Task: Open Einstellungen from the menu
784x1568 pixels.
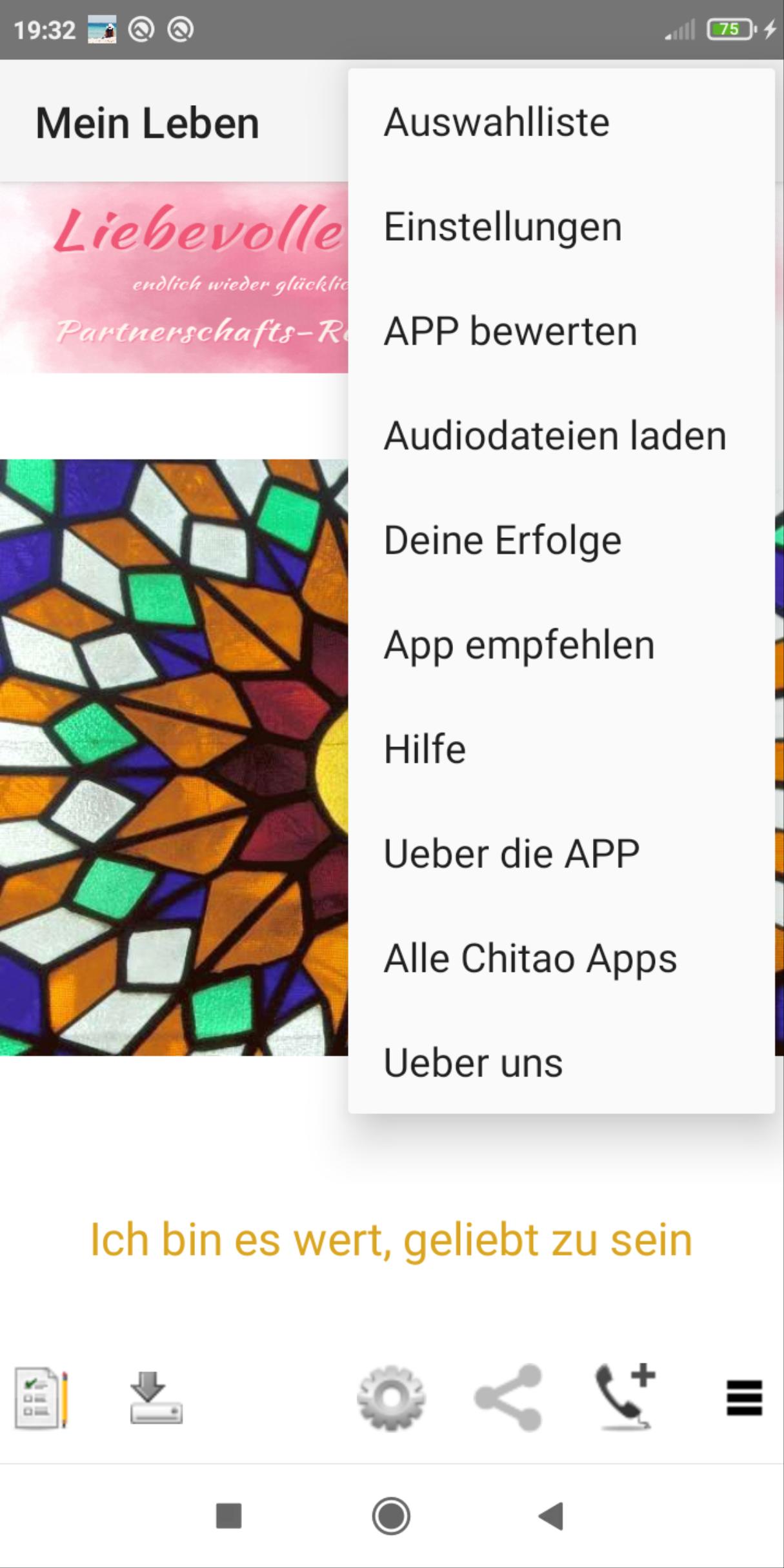Action: coord(560,226)
